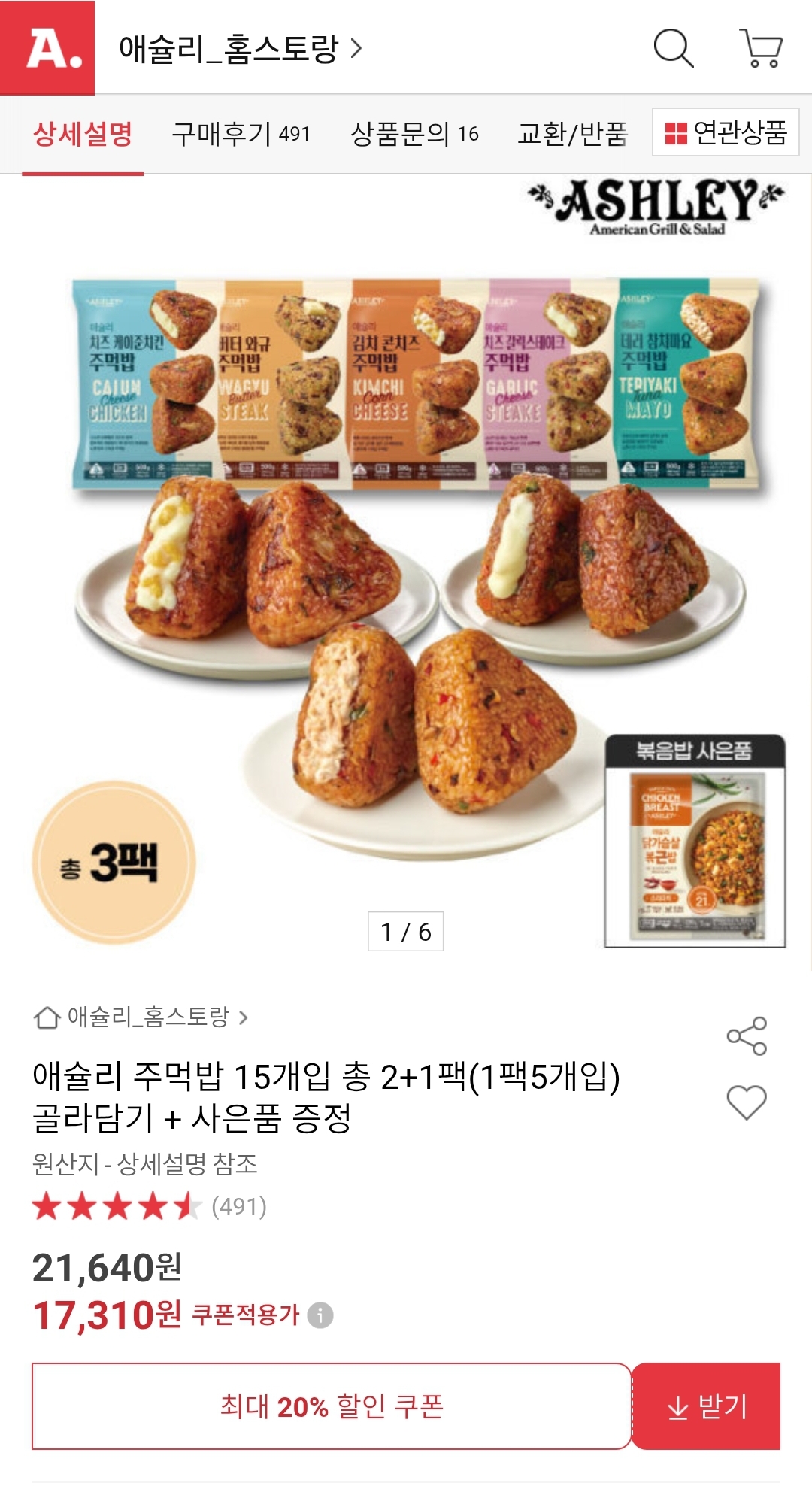Tap the 최대 20% 할인 쿠폰 banner

[332, 1406]
